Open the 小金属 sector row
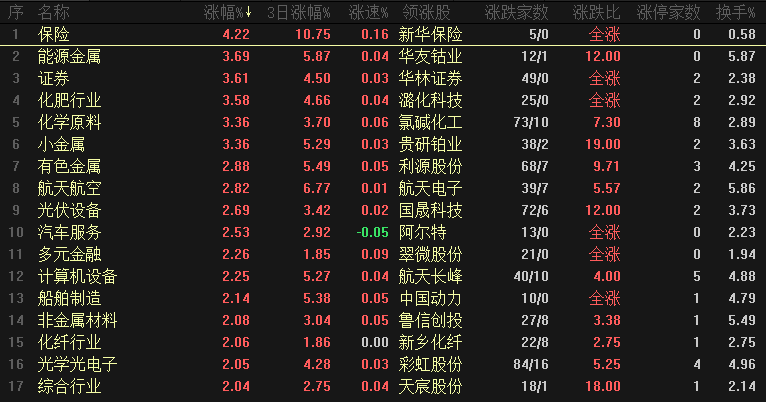The image size is (766, 402). tap(62, 144)
